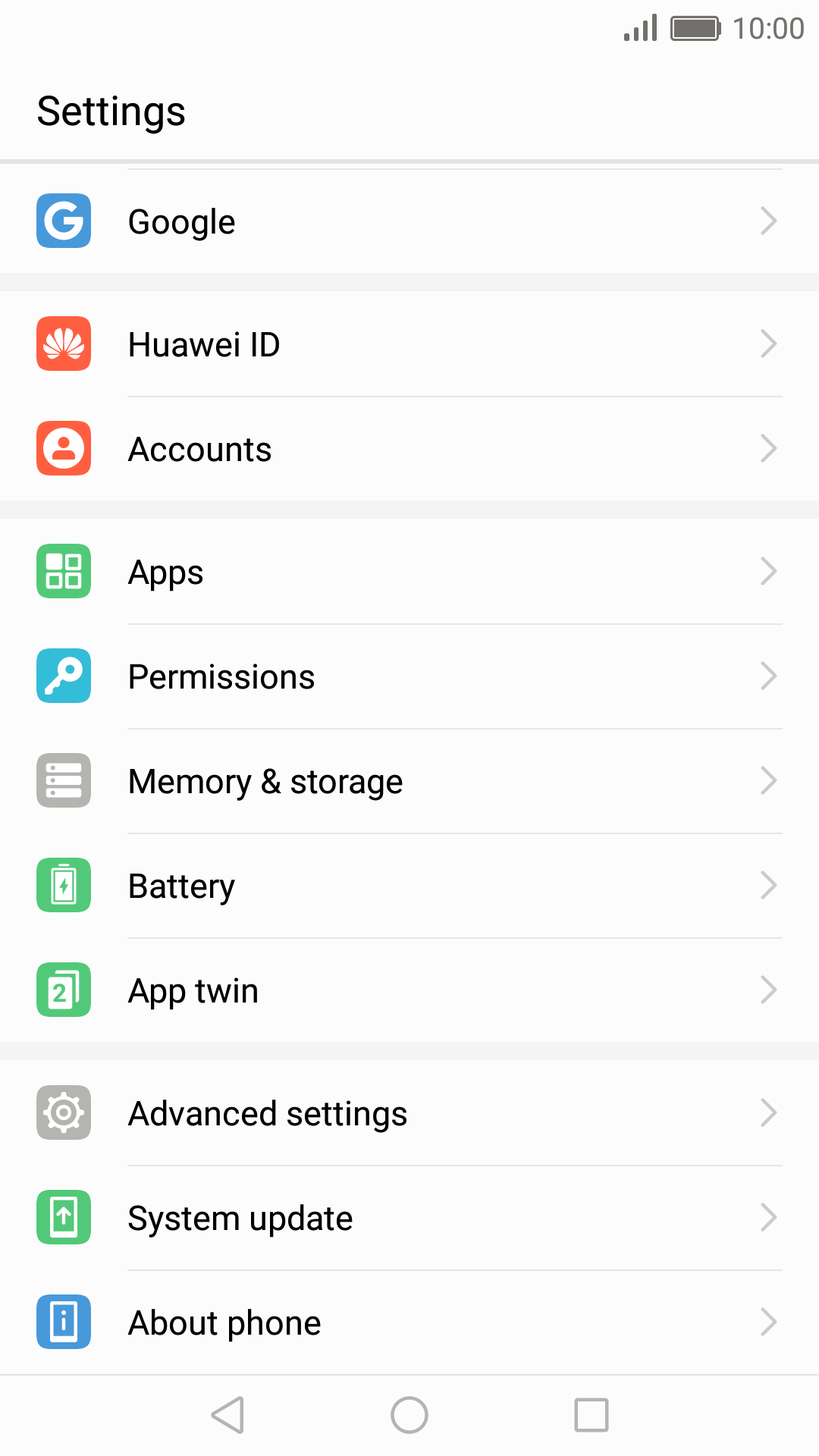
Task: View About phone
Action: coord(409,1323)
